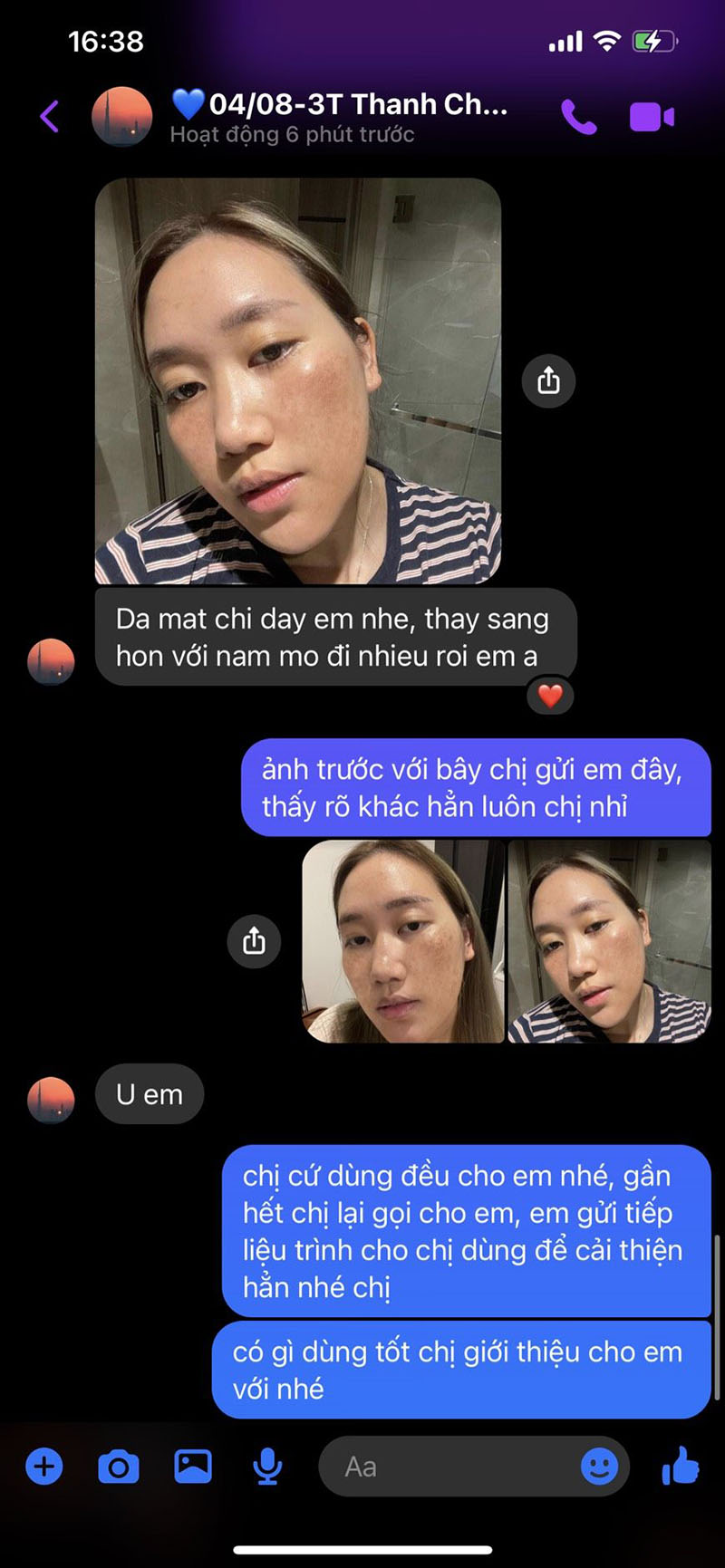Viewport: 725px width, 1568px height.
Task: Go back to the chat list
Action: 49,117
